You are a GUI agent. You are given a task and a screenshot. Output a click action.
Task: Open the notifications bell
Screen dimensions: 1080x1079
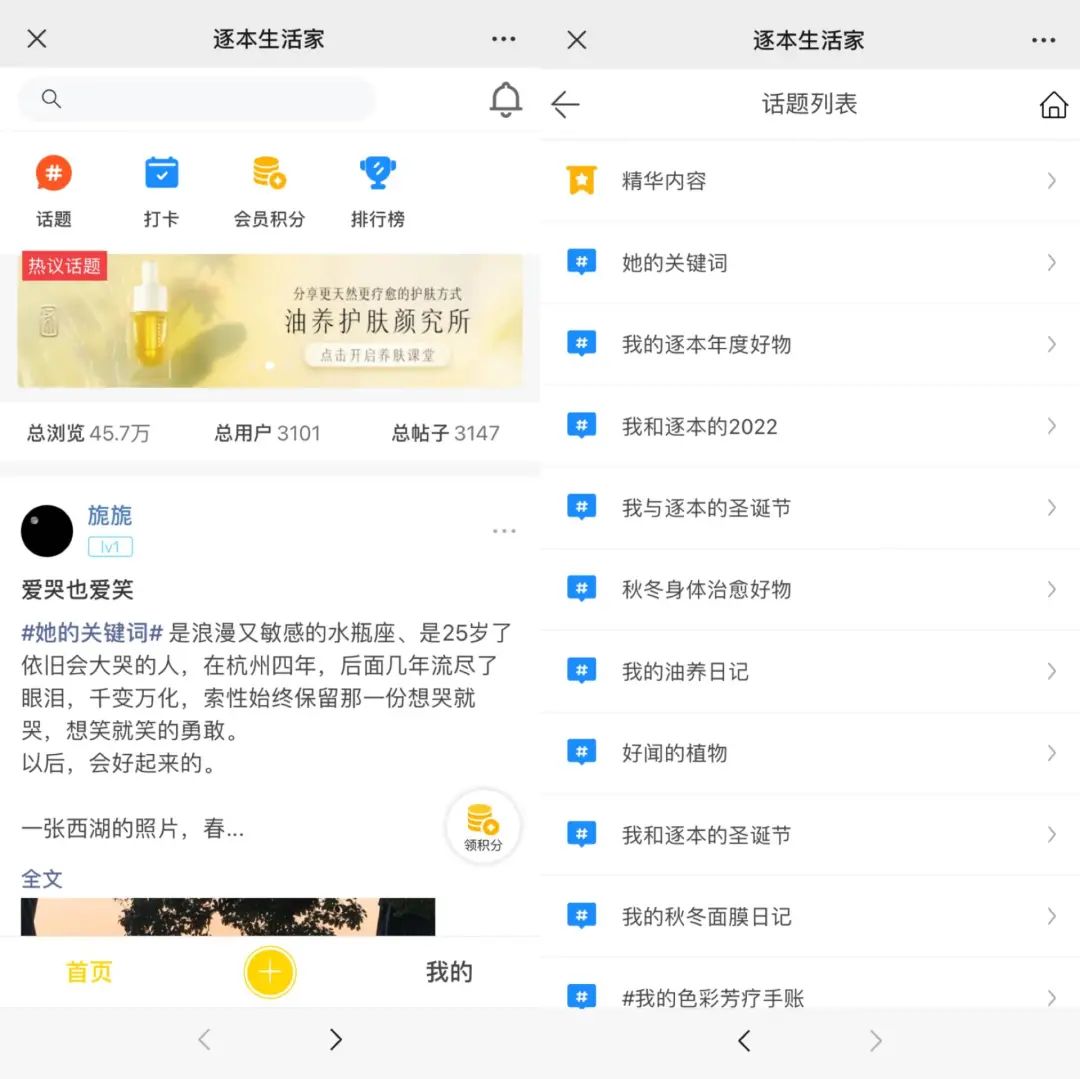click(506, 99)
